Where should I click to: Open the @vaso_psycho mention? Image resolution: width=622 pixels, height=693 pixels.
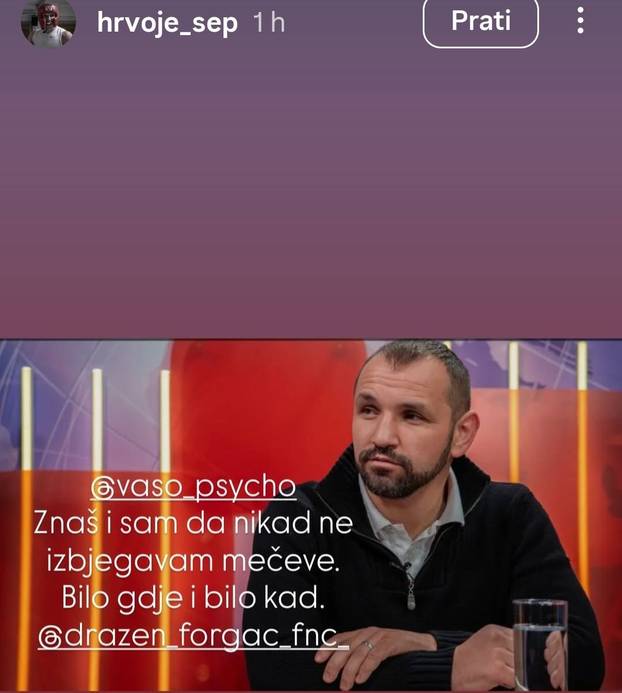tap(193, 487)
